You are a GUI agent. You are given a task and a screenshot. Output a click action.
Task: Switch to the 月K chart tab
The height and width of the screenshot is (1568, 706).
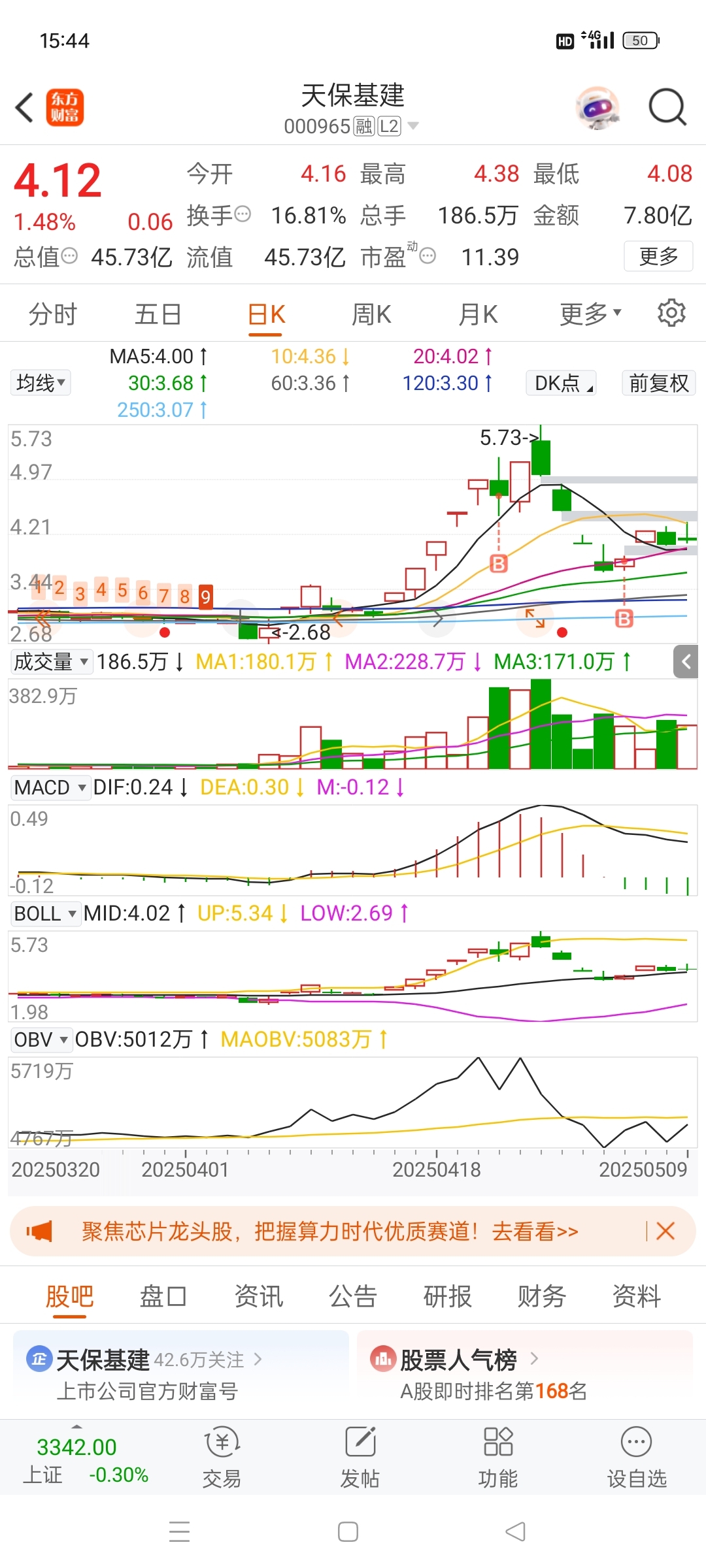coord(478,315)
